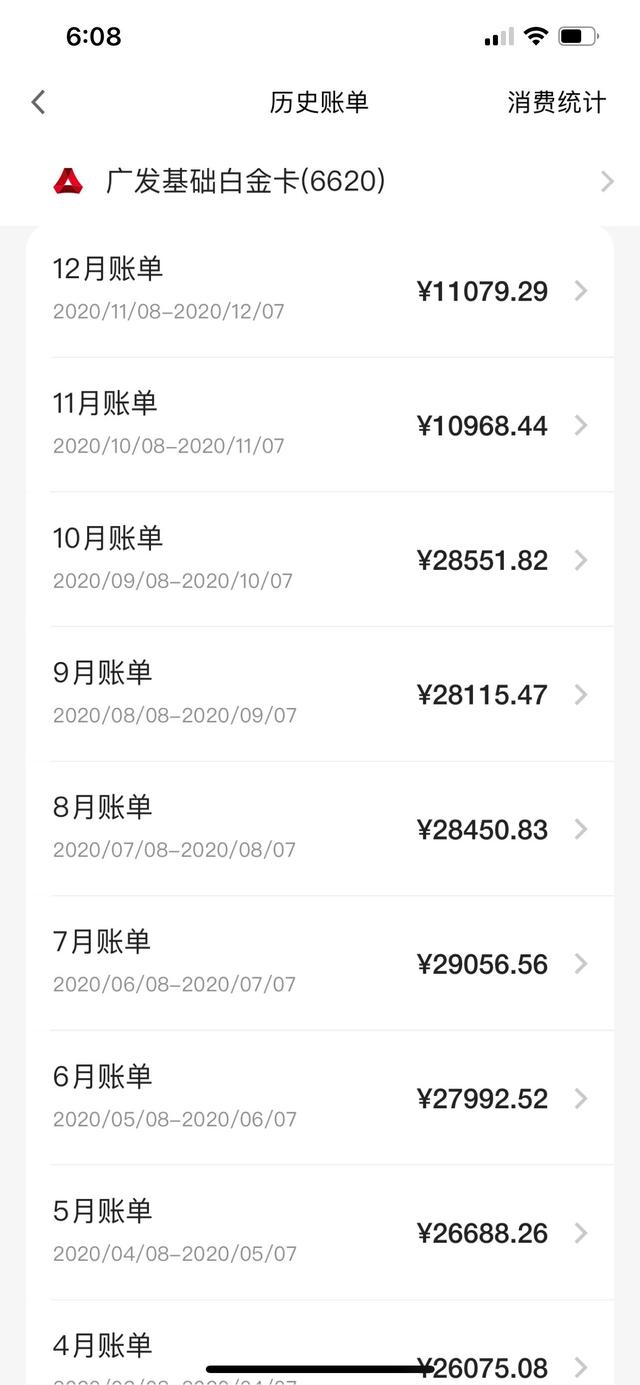Open the 7月账单 statement
This screenshot has width=640, height=1385.
coord(320,963)
